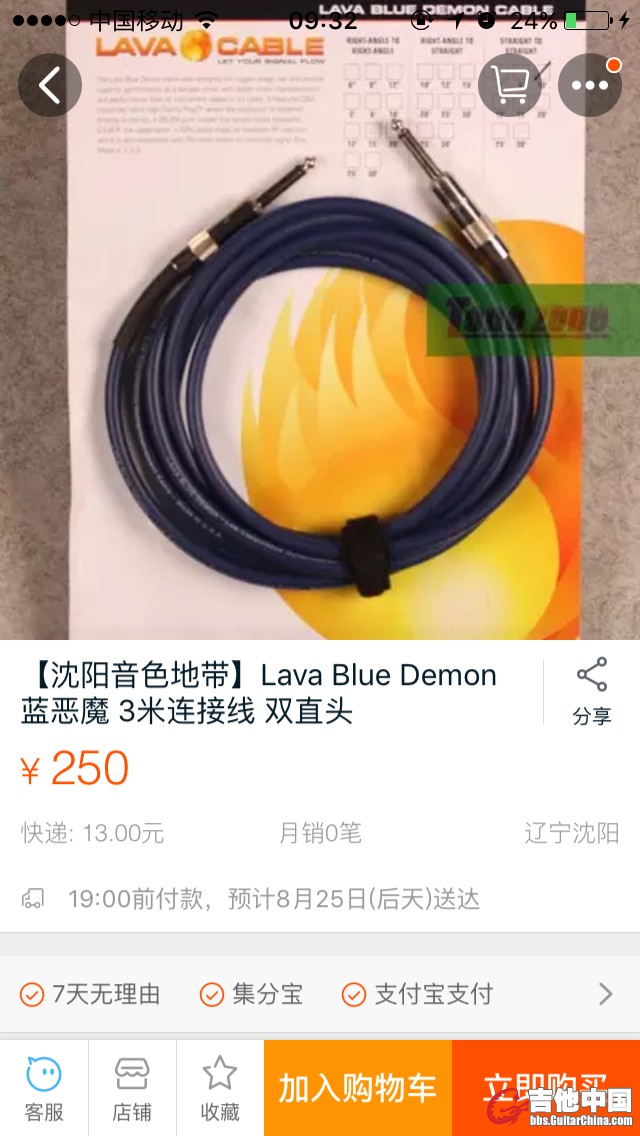Tap 加入购物车 to add to cart
This screenshot has height=1136, width=640.
[358, 1088]
